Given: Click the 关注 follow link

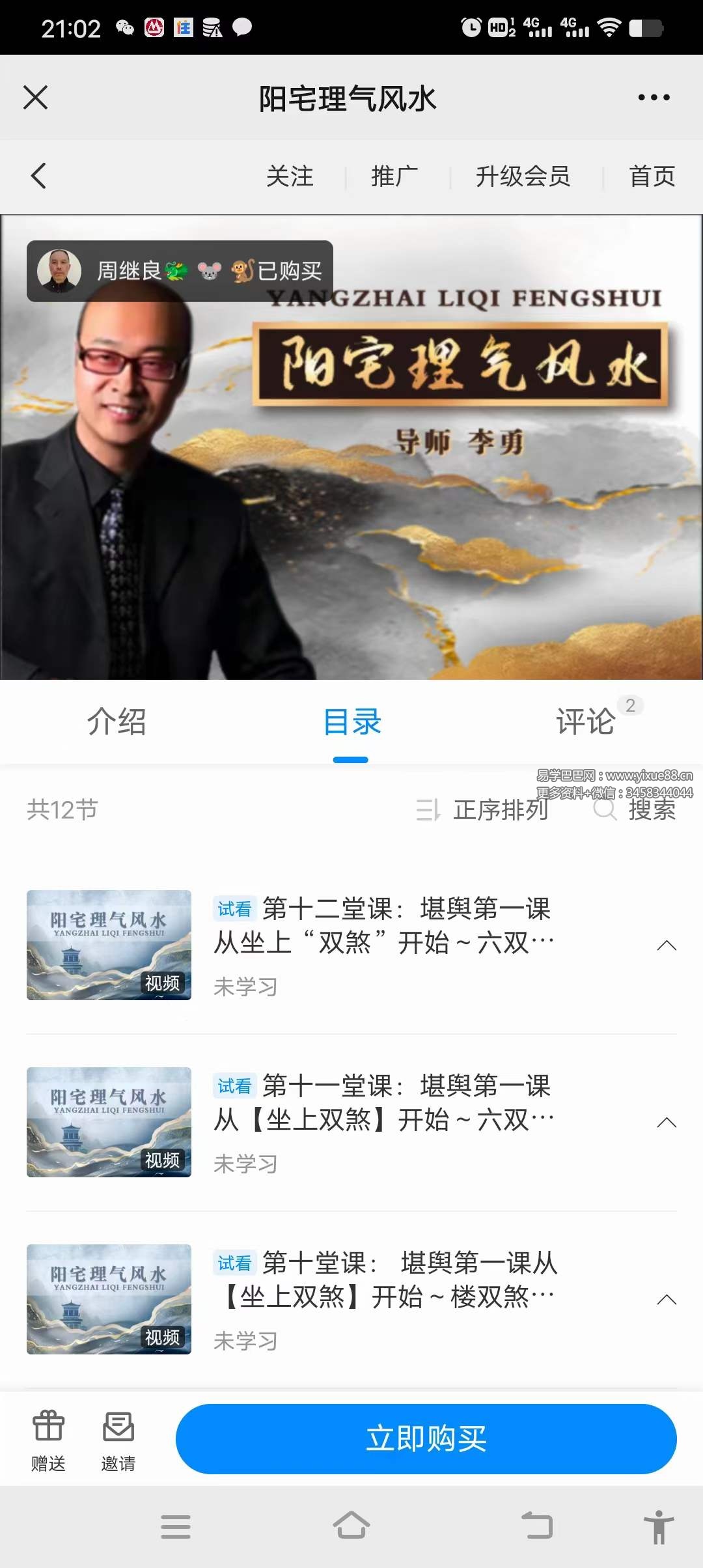Looking at the screenshot, I should [290, 176].
